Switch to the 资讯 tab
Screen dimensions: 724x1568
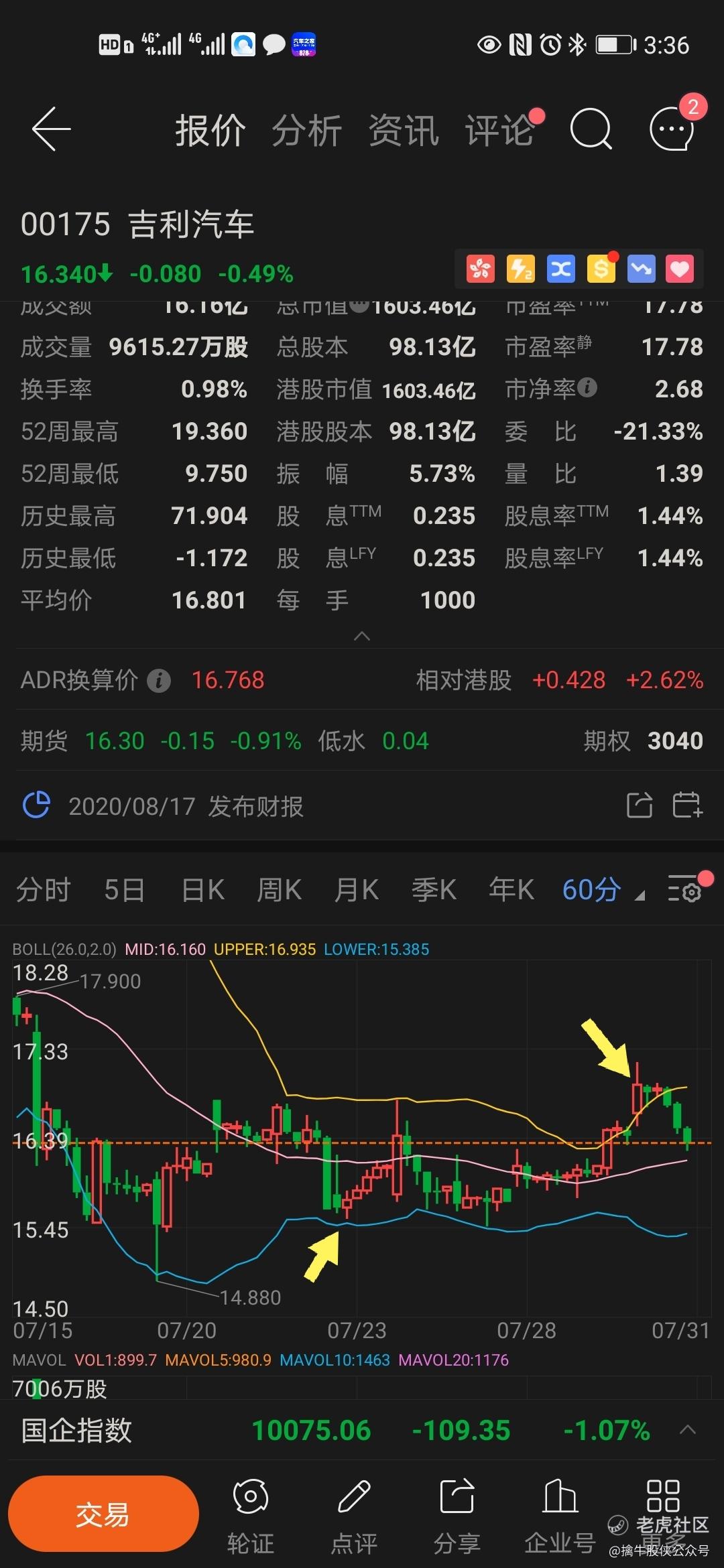click(404, 130)
